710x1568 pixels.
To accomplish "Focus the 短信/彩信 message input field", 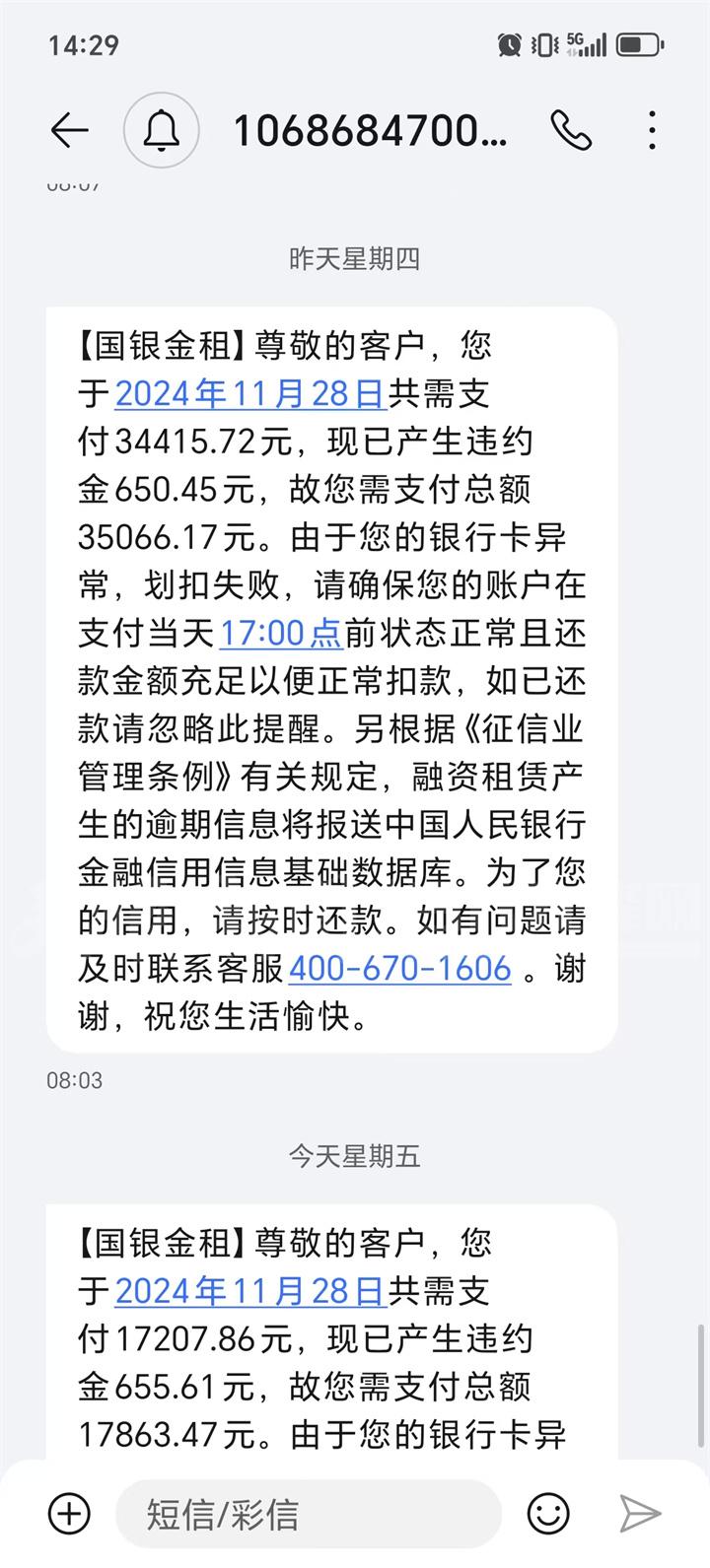I will pyautogui.click(x=309, y=1513).
